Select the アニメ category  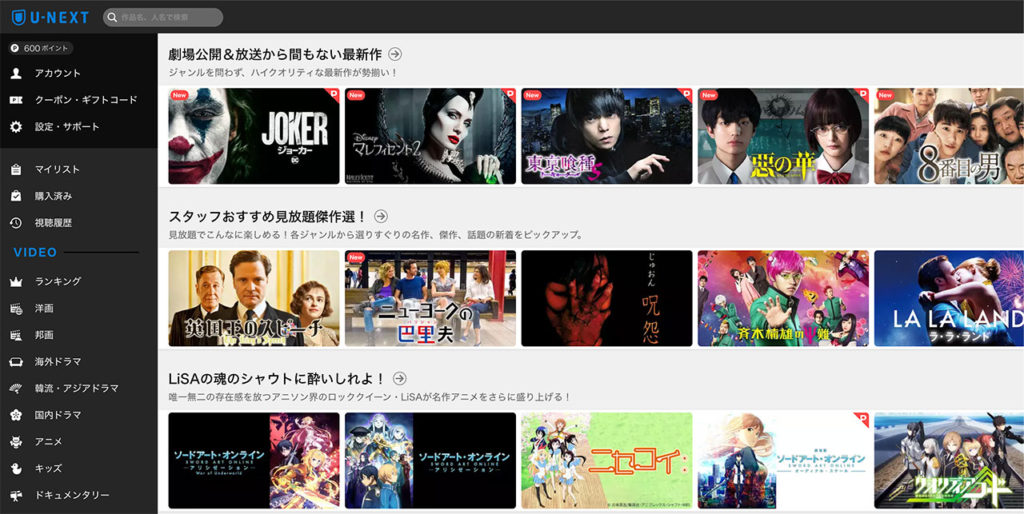click(49, 441)
